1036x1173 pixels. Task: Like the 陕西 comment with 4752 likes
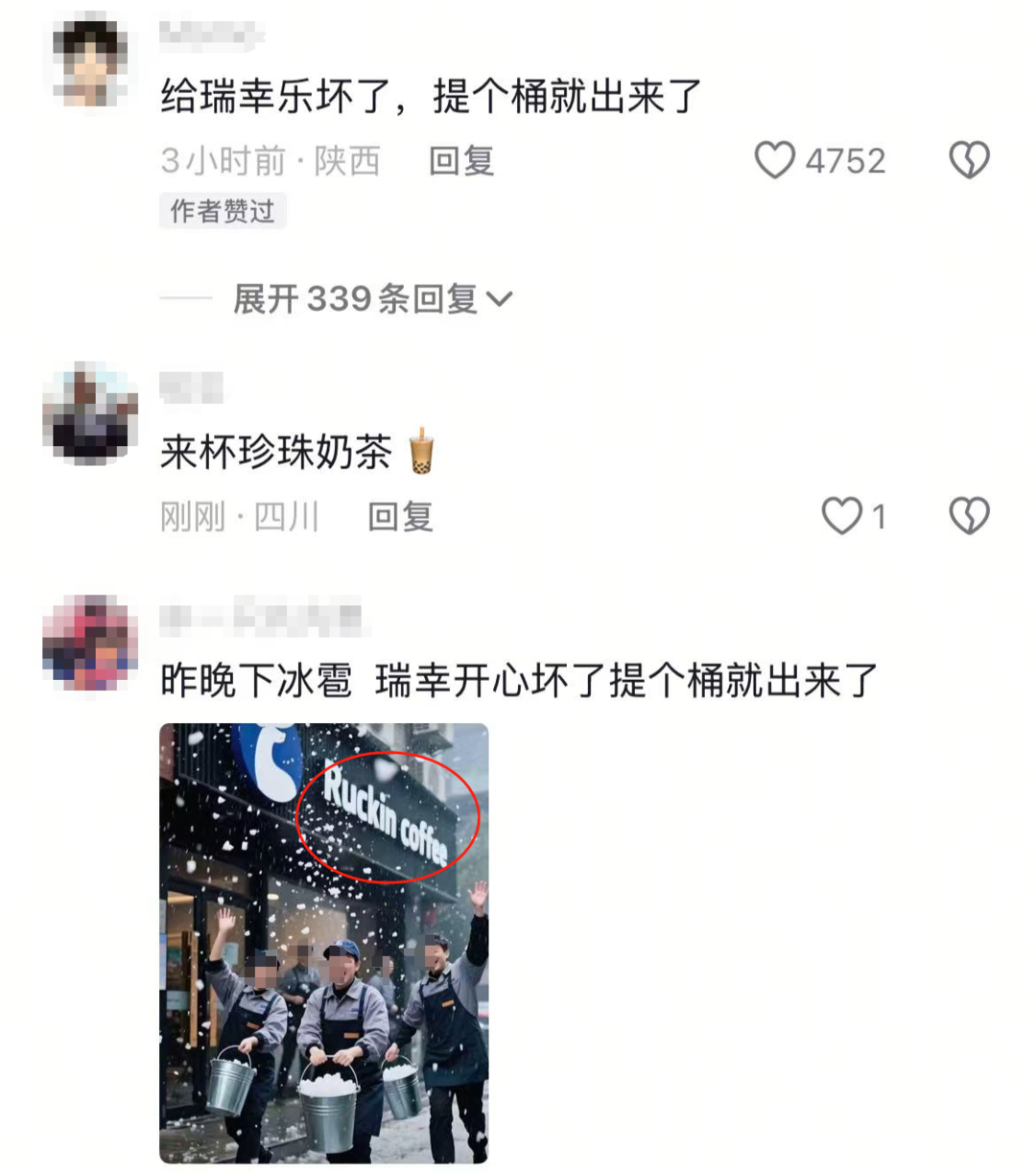pyautogui.click(x=775, y=160)
